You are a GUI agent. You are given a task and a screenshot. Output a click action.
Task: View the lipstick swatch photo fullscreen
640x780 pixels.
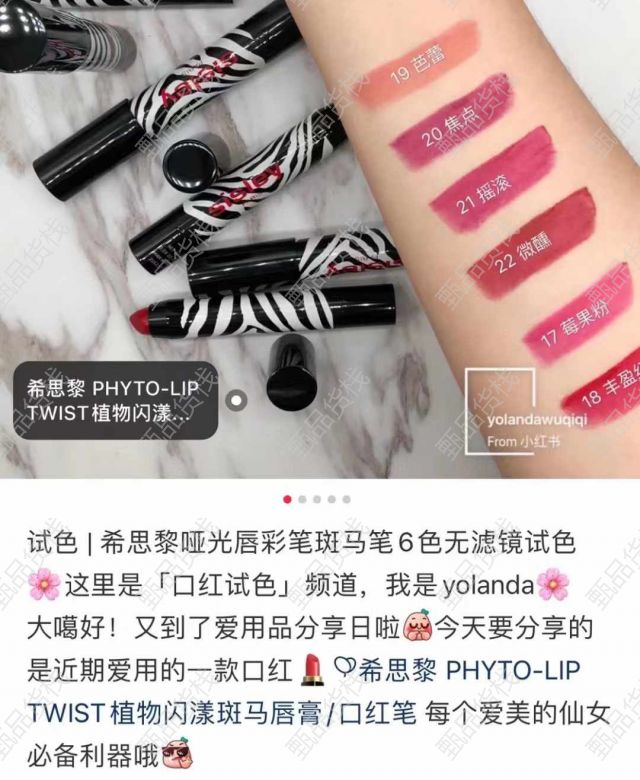pos(320,239)
